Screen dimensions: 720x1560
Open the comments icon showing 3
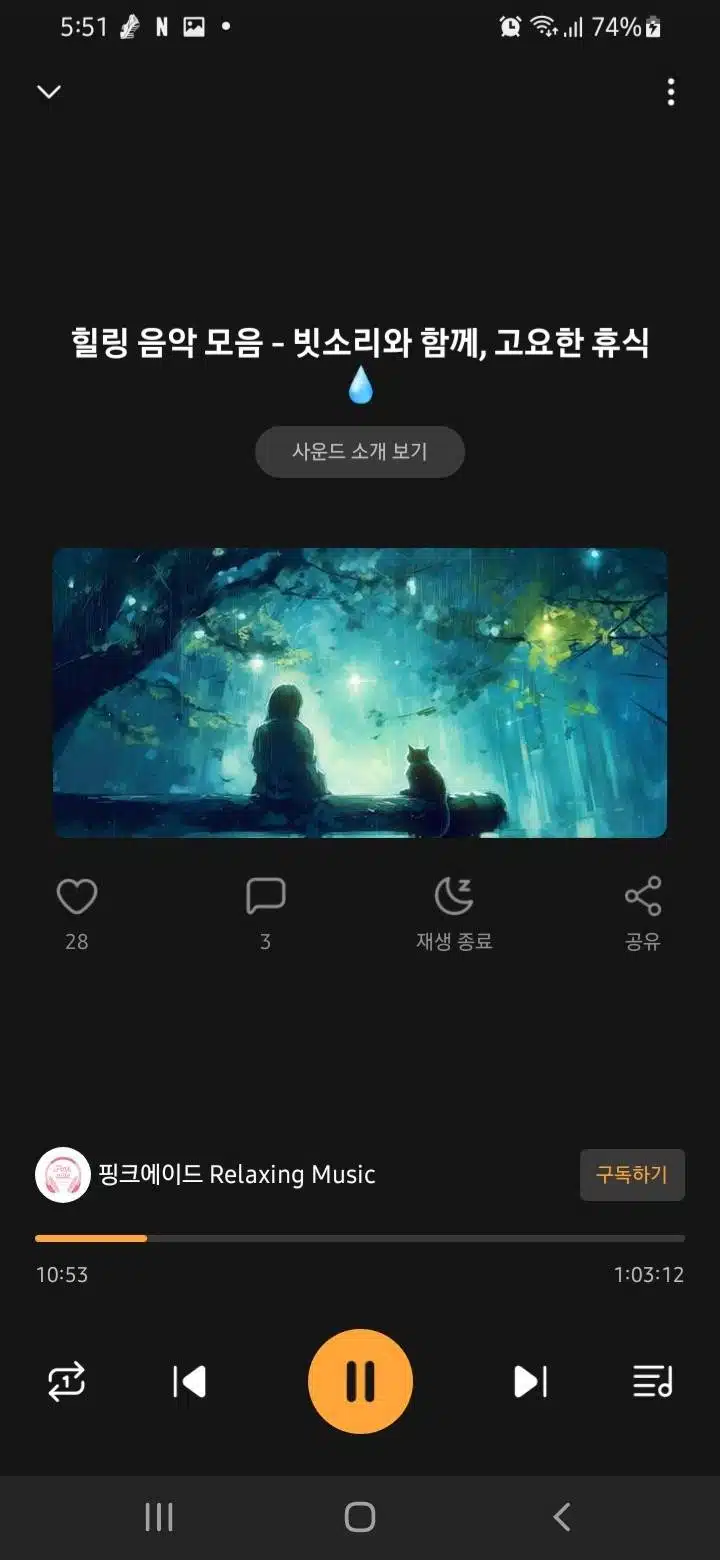point(265,897)
